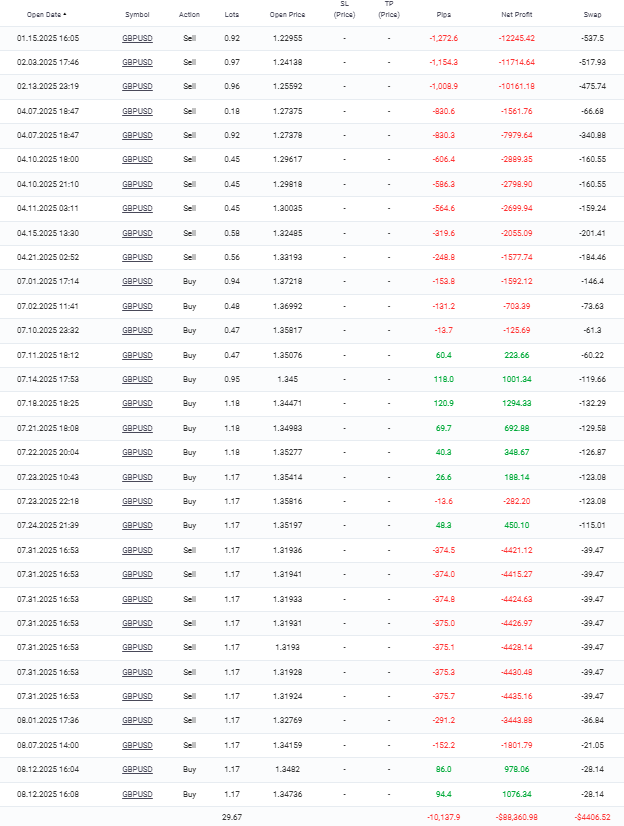Open GBPUSD link for 07.01.2025 17:14 trade
Image resolution: width=624 pixels, height=826 pixels.
(x=137, y=282)
